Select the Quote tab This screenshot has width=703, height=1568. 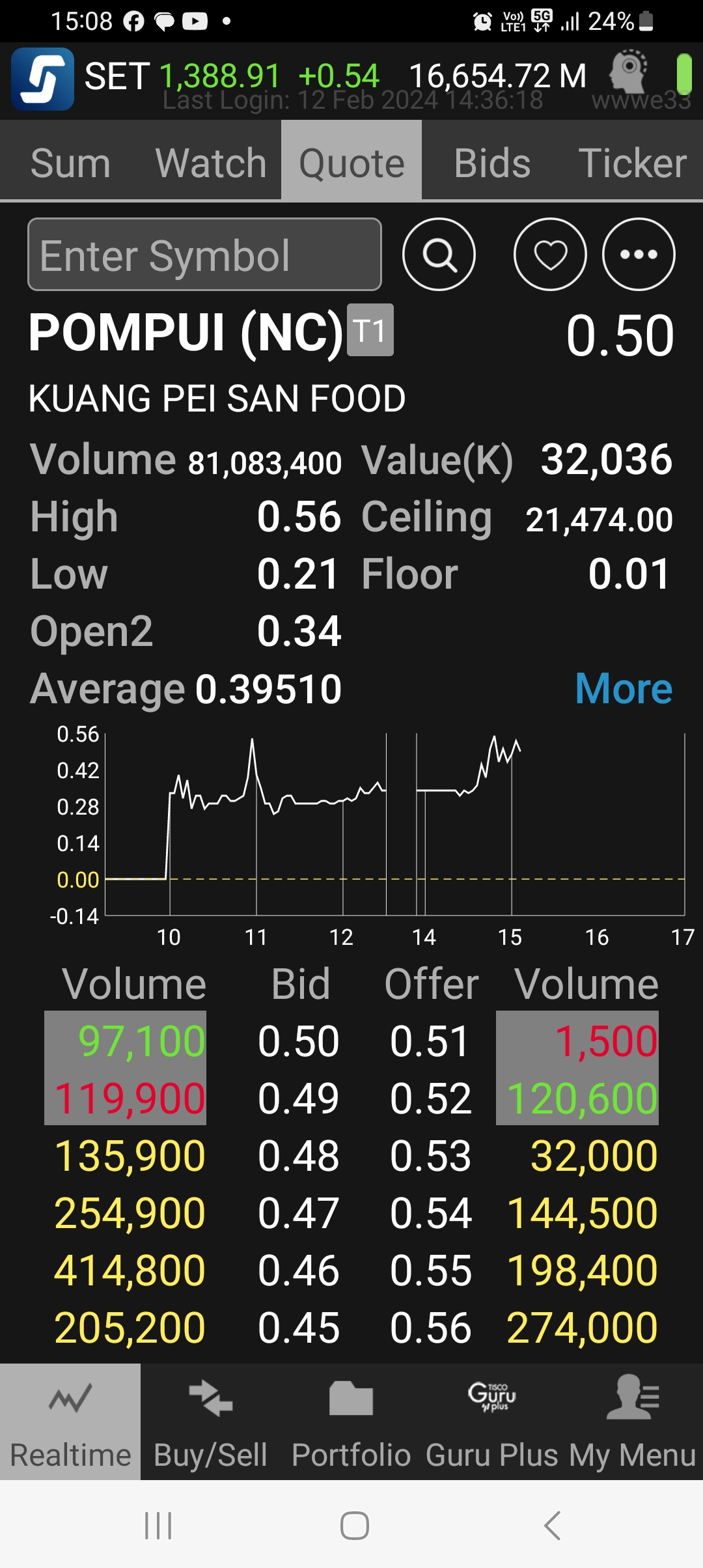click(x=351, y=162)
